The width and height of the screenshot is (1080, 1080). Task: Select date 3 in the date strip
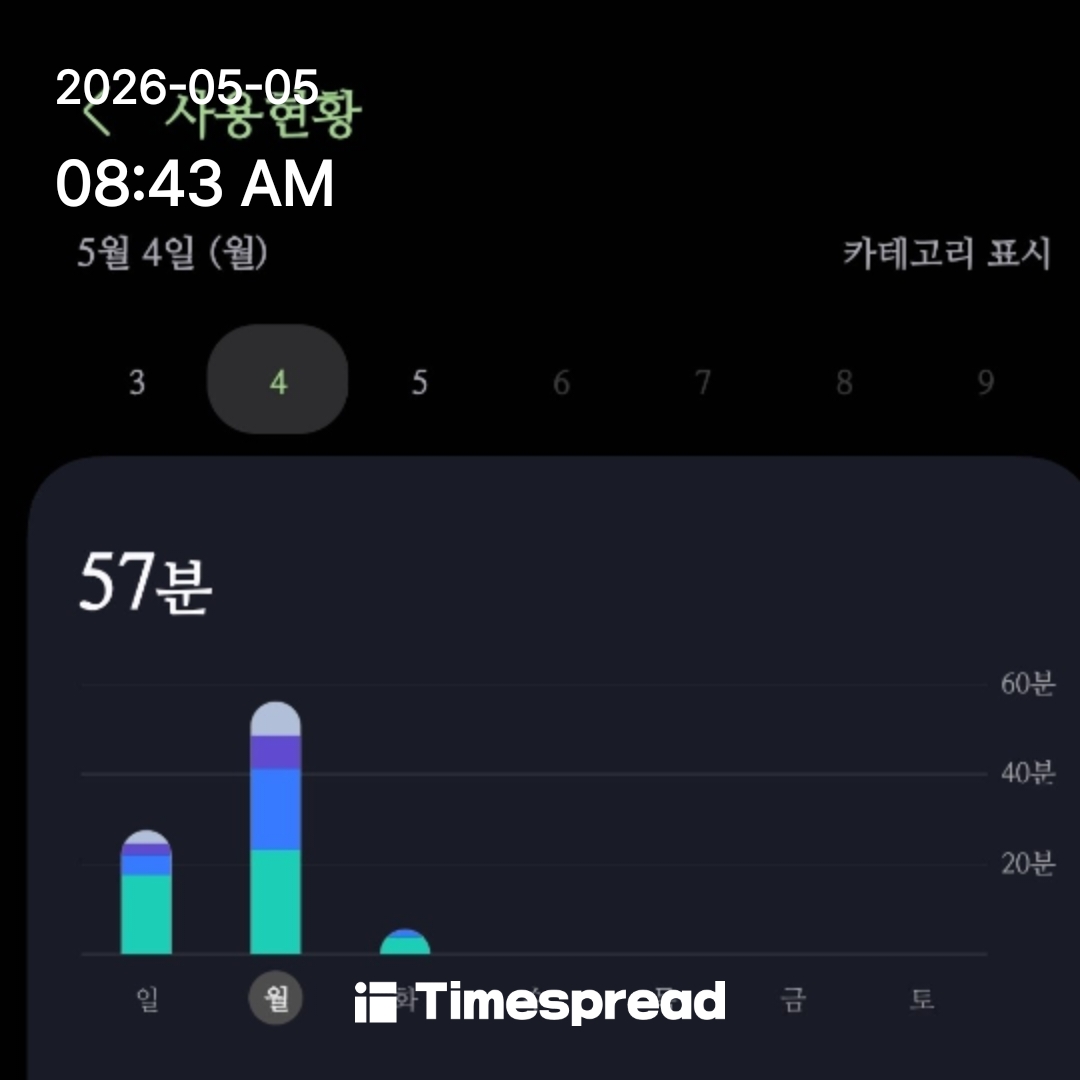[137, 382]
